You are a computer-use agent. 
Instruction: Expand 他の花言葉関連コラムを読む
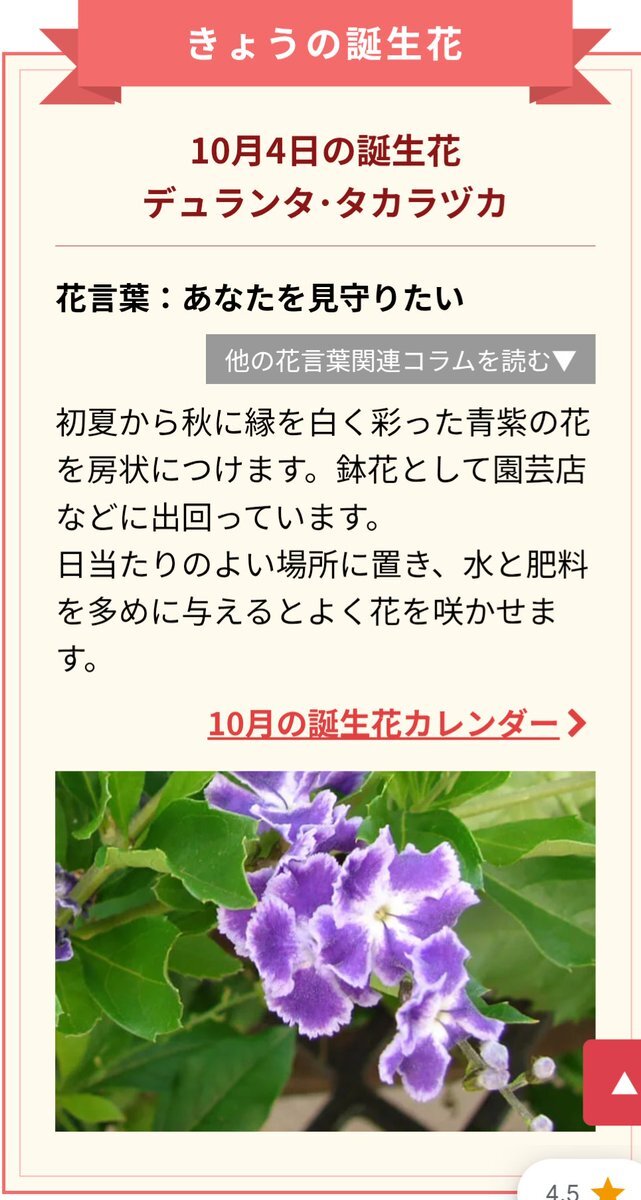pyautogui.click(x=400, y=360)
